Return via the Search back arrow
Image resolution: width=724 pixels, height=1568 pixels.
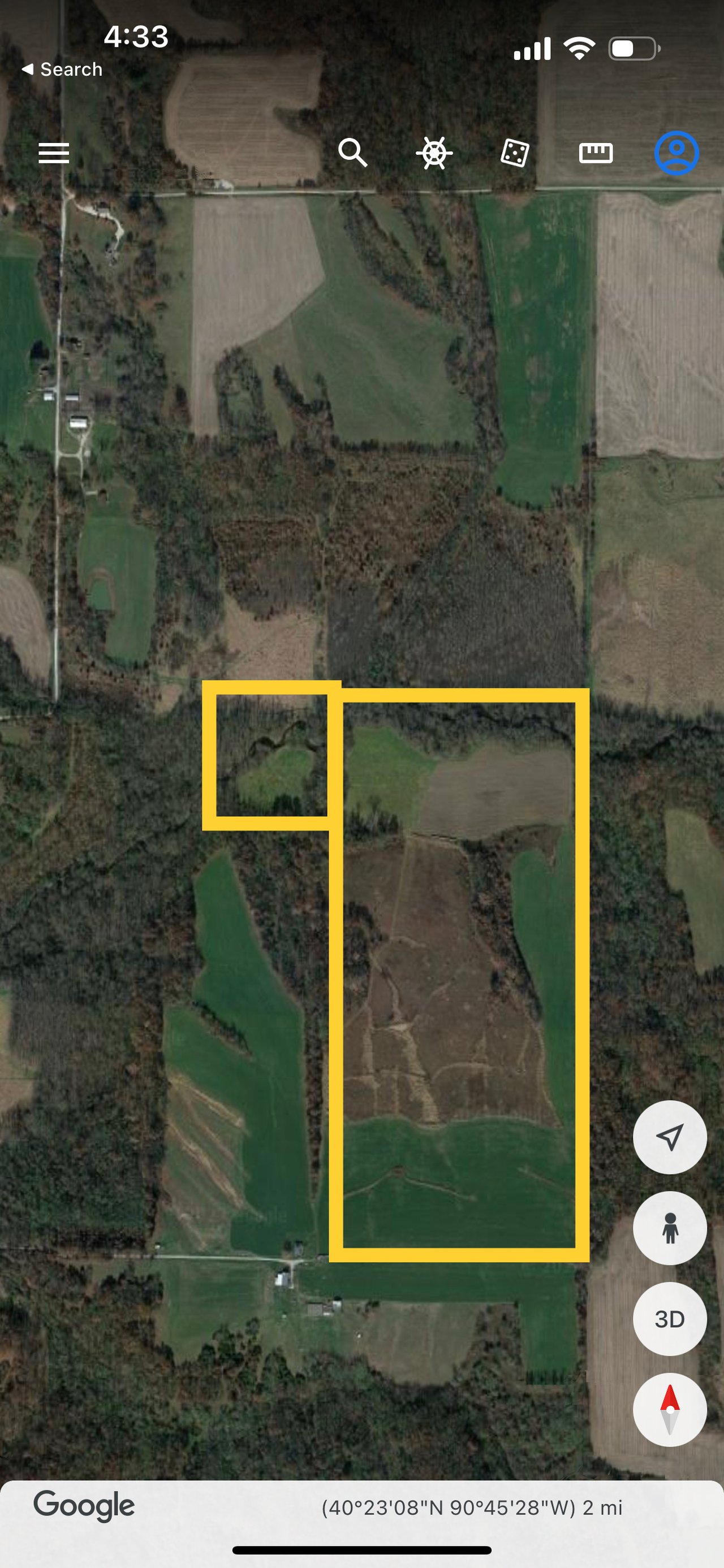tap(62, 69)
